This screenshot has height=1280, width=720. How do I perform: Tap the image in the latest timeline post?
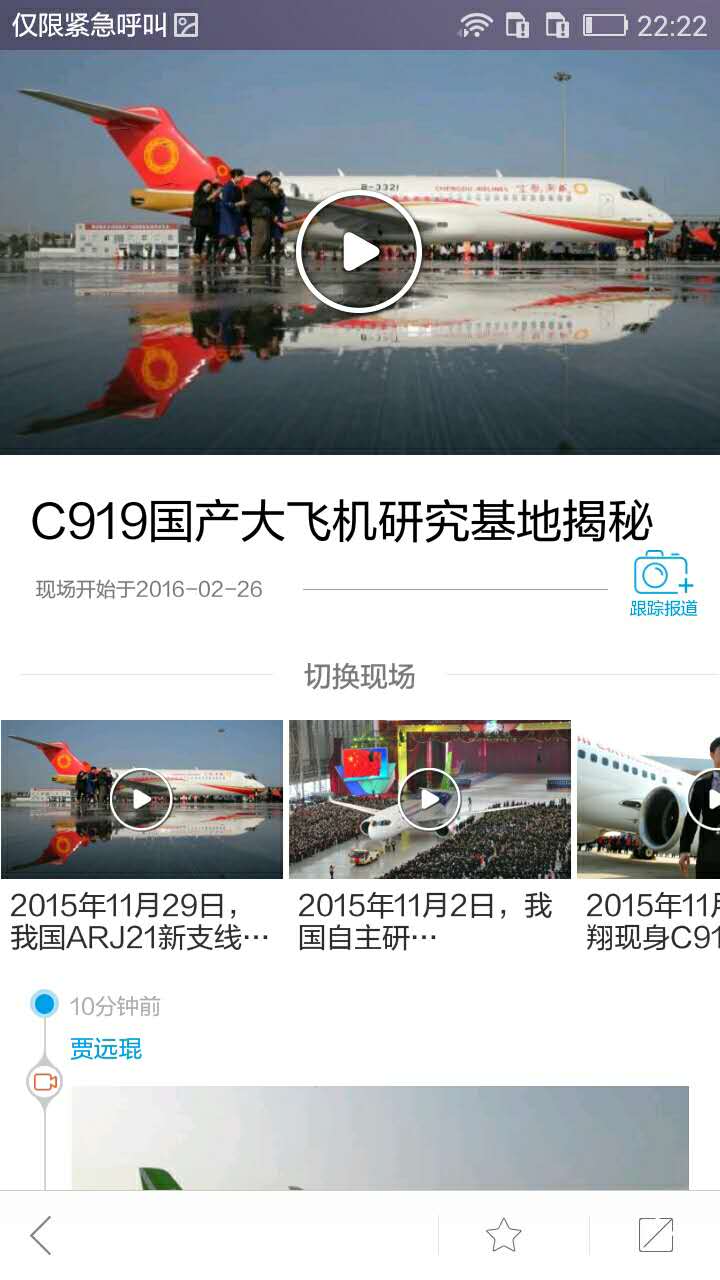coord(390,1150)
